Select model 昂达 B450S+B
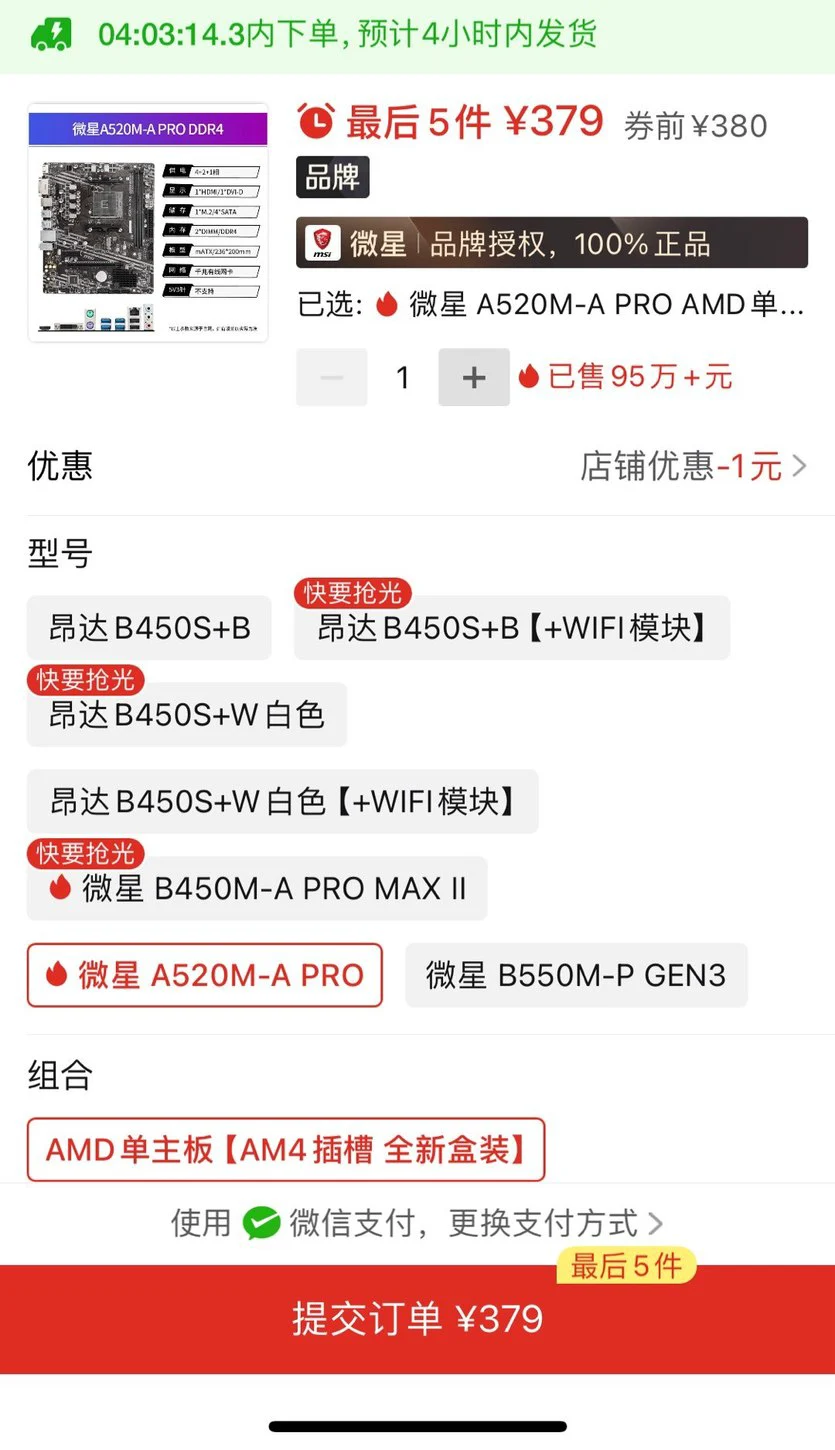Image resolution: width=835 pixels, height=1450 pixels. 149,628
